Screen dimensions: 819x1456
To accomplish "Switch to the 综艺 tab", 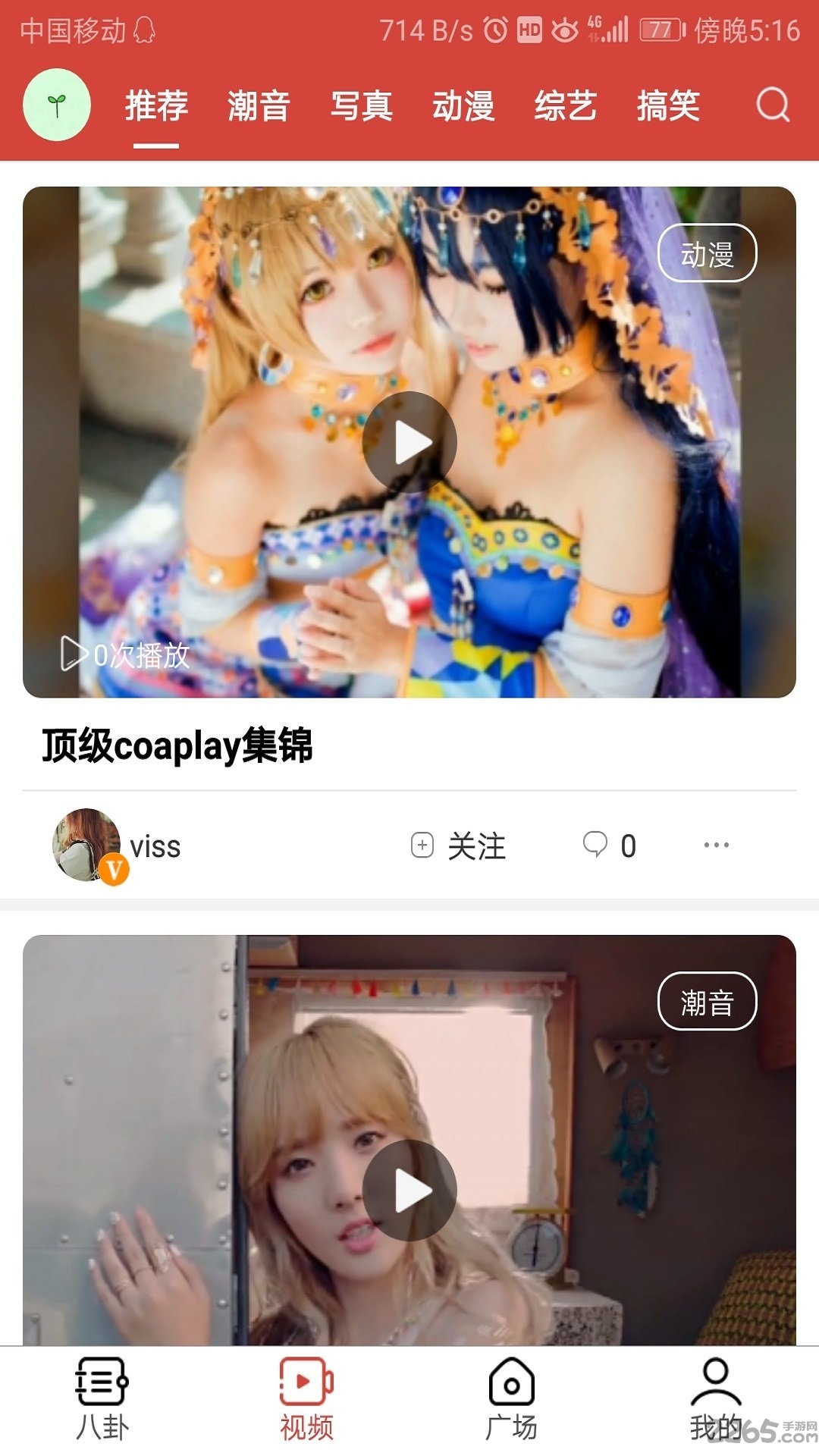I will (x=566, y=106).
